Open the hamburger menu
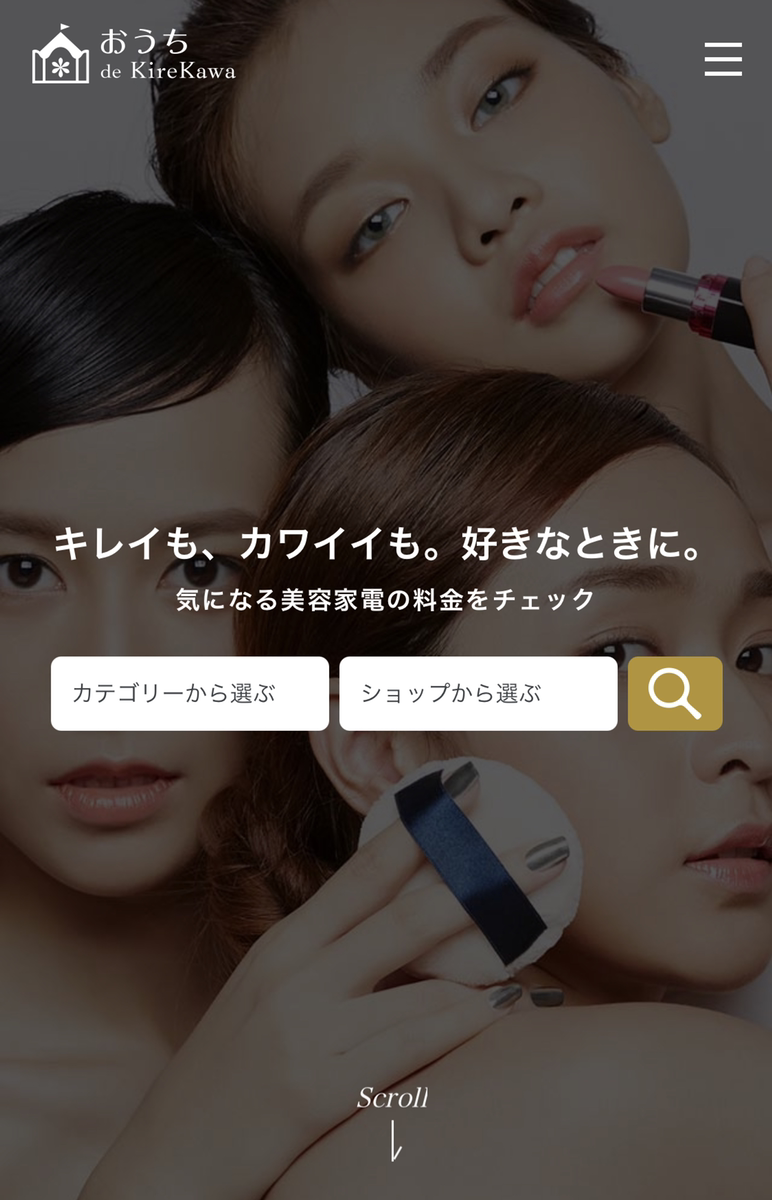Screen dimensions: 772x1200 click(x=722, y=59)
